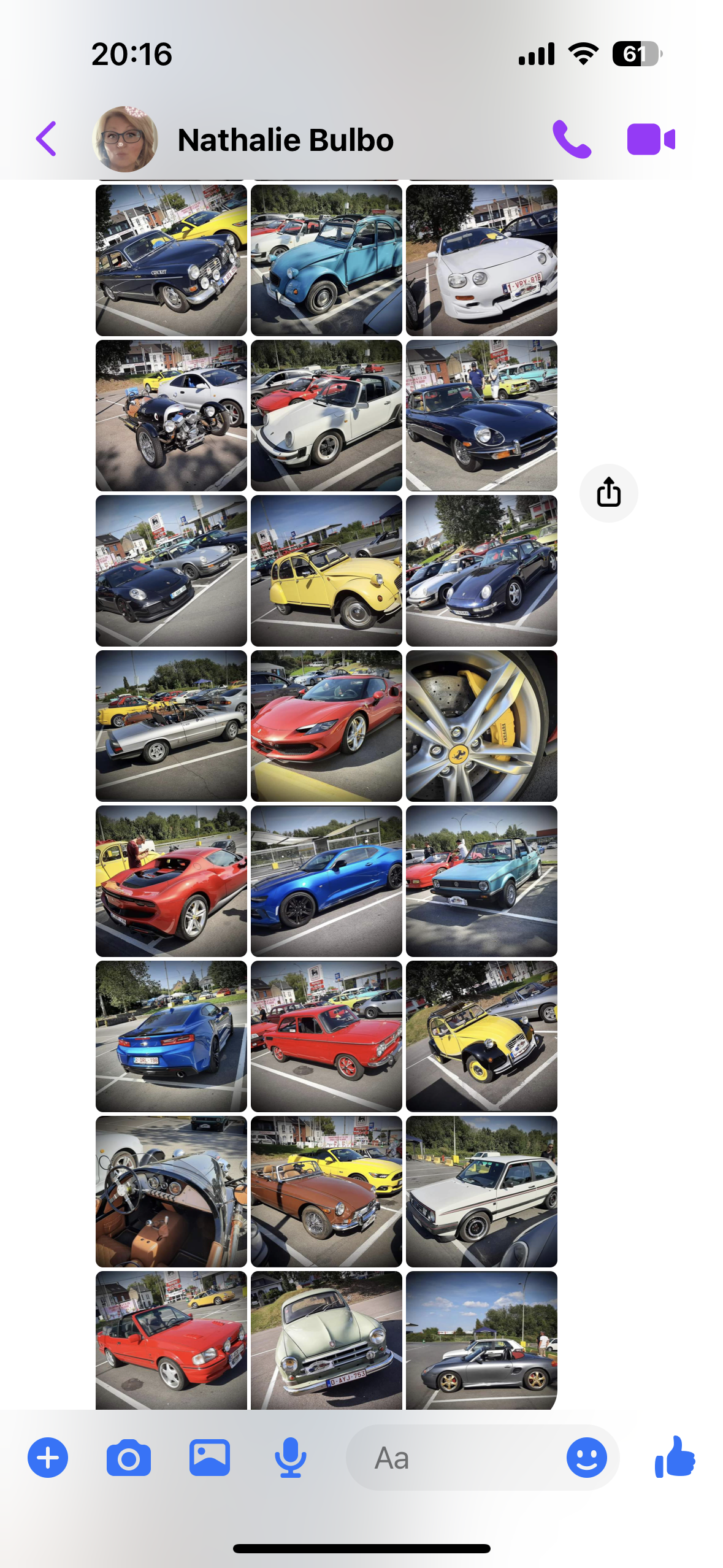Record a voice message with microphone

coord(290,1458)
